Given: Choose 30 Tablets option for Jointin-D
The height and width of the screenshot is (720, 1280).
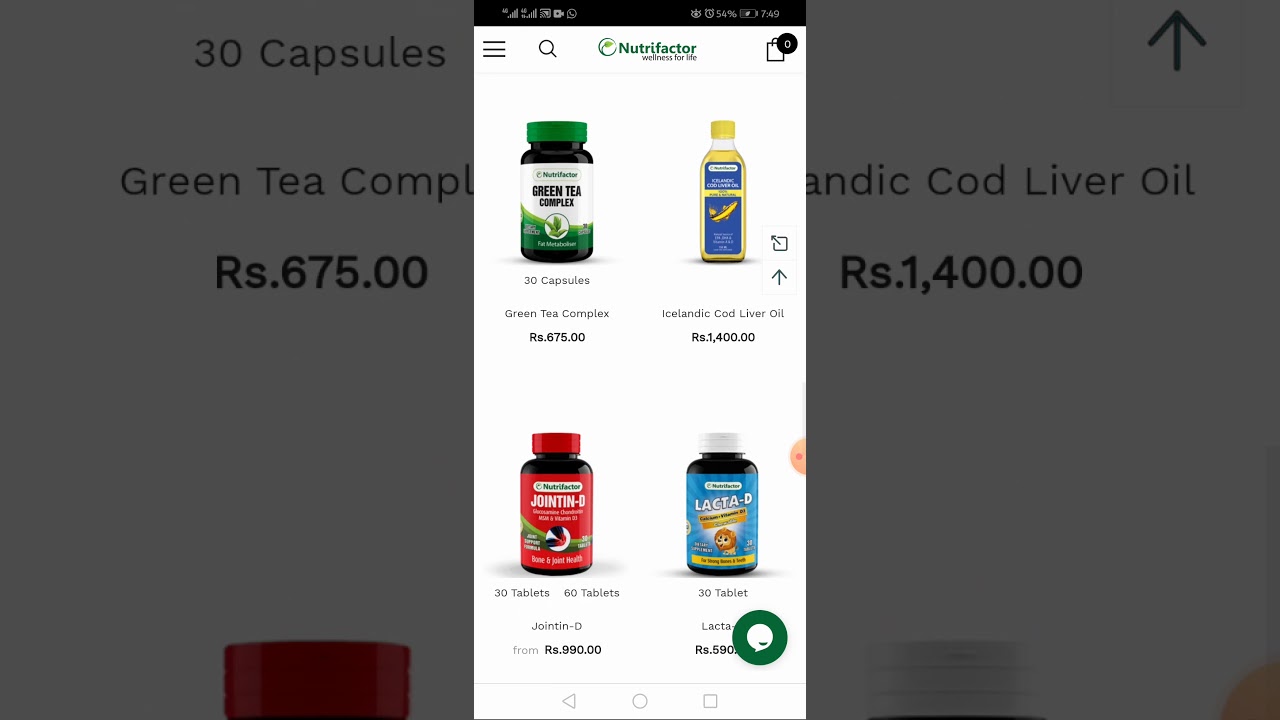Looking at the screenshot, I should pos(522,593).
